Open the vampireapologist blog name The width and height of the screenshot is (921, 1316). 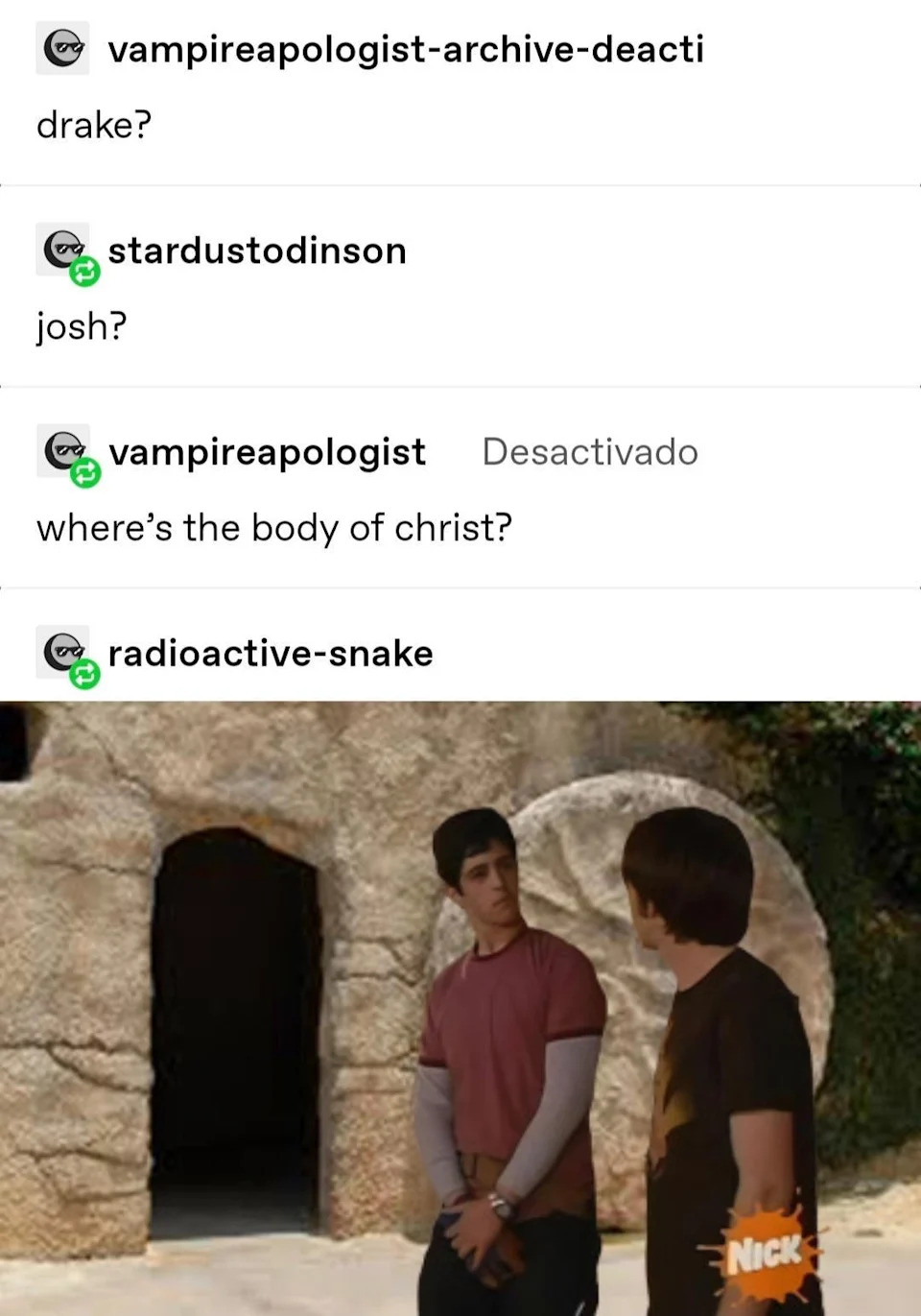(267, 452)
